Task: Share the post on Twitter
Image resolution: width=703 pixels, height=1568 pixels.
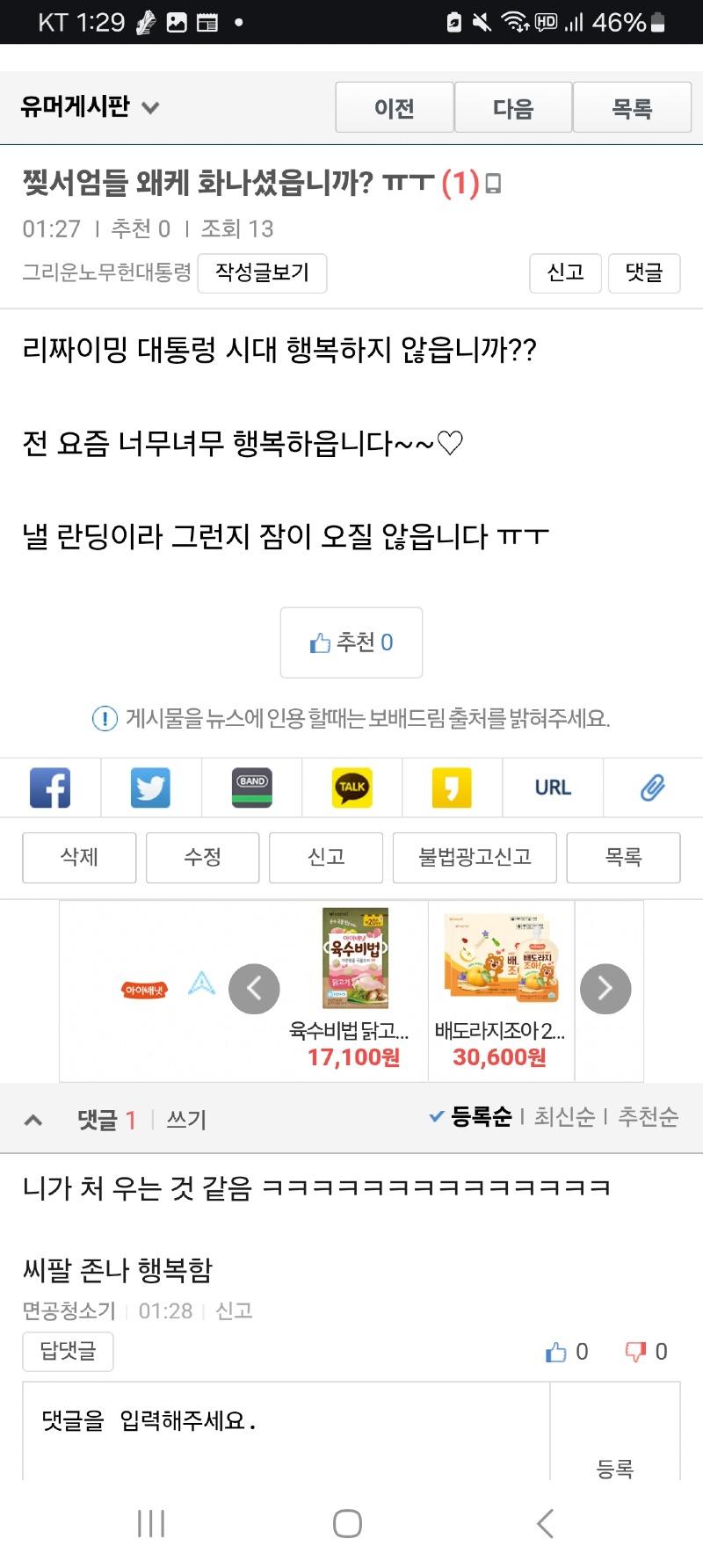Action: pyautogui.click(x=150, y=788)
